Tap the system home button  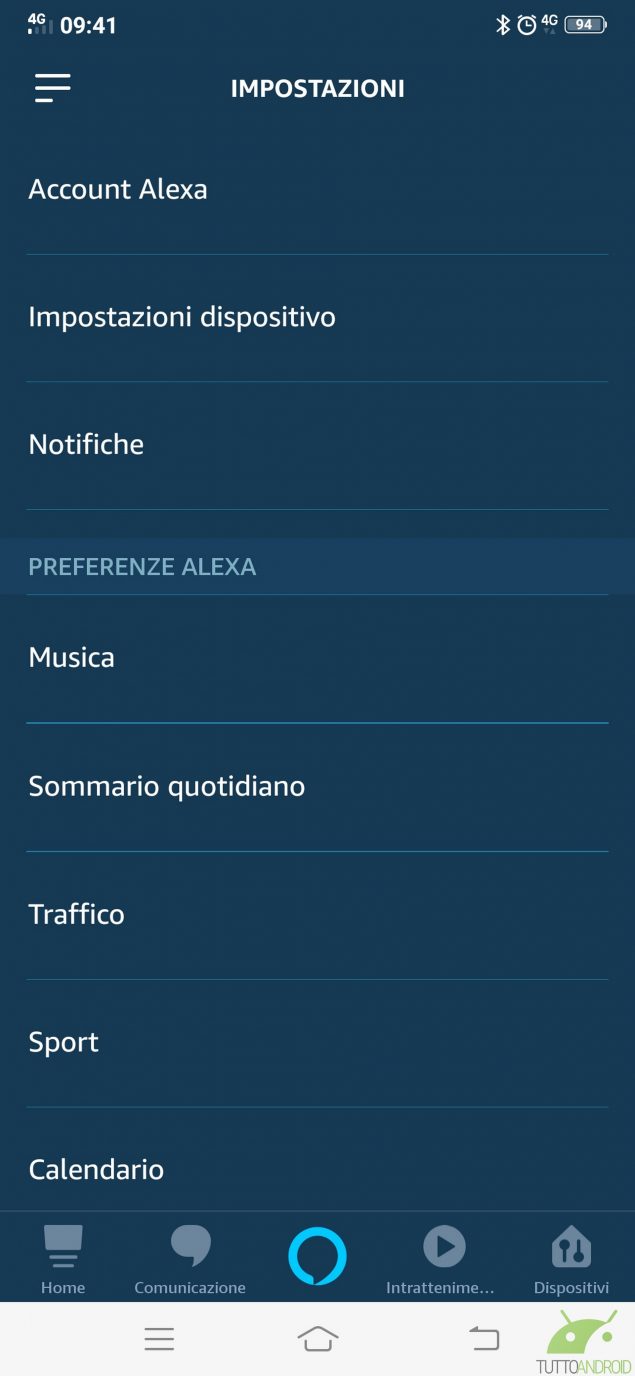point(317,1339)
